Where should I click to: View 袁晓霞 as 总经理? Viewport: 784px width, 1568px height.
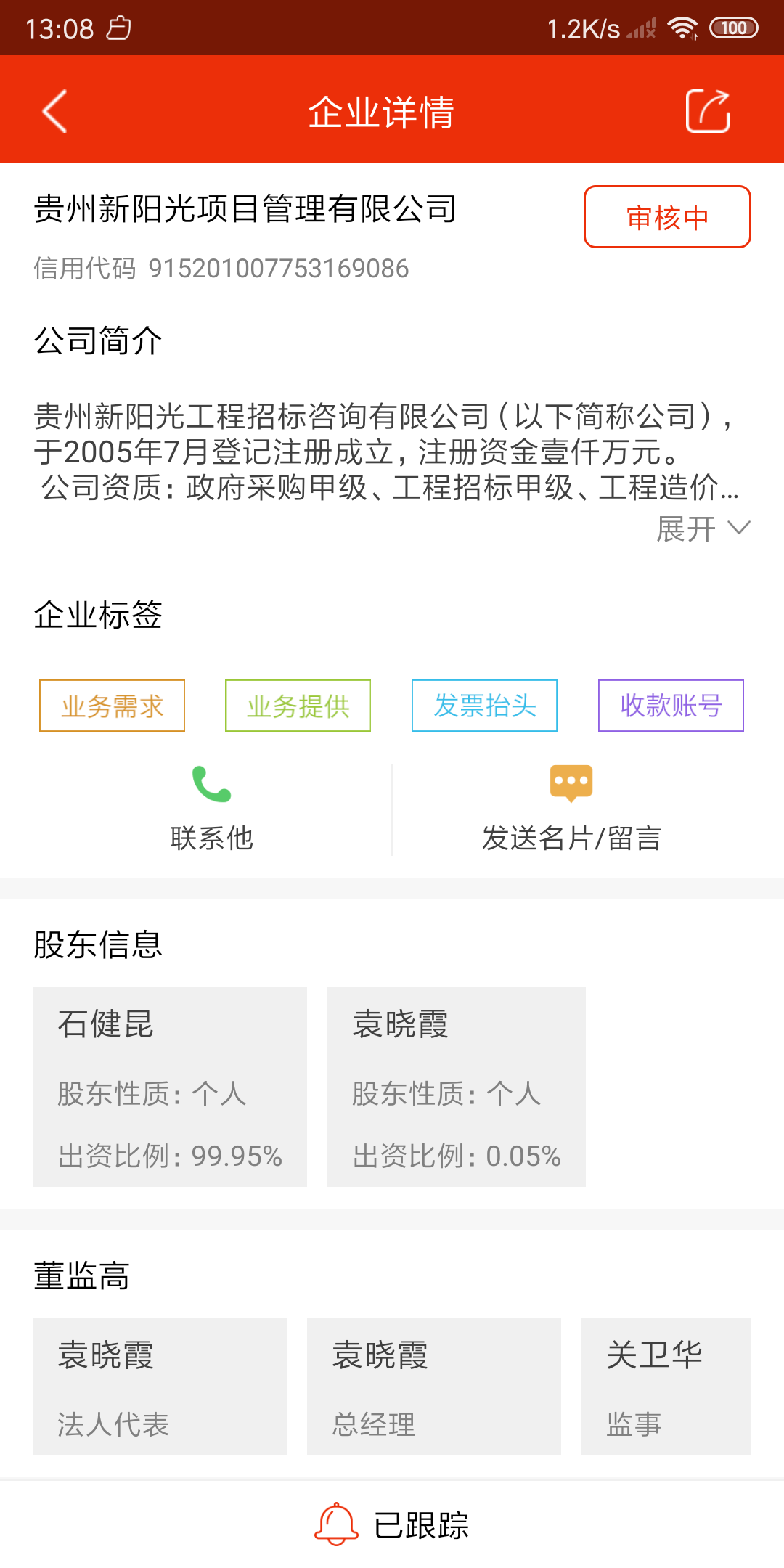click(433, 1387)
